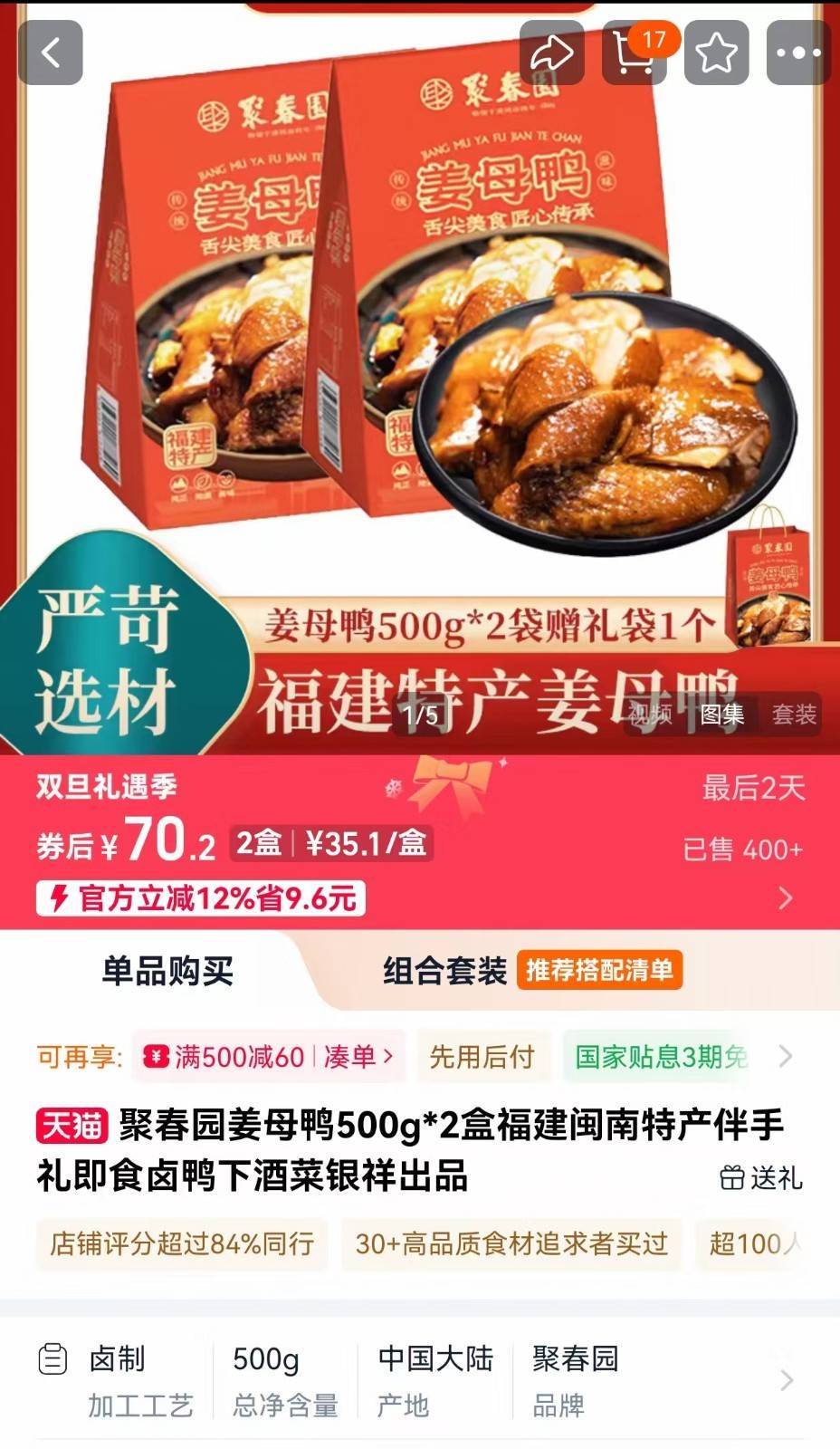Open 满500减60 凑单 coupon
840x1449 pixels.
tap(269, 1056)
